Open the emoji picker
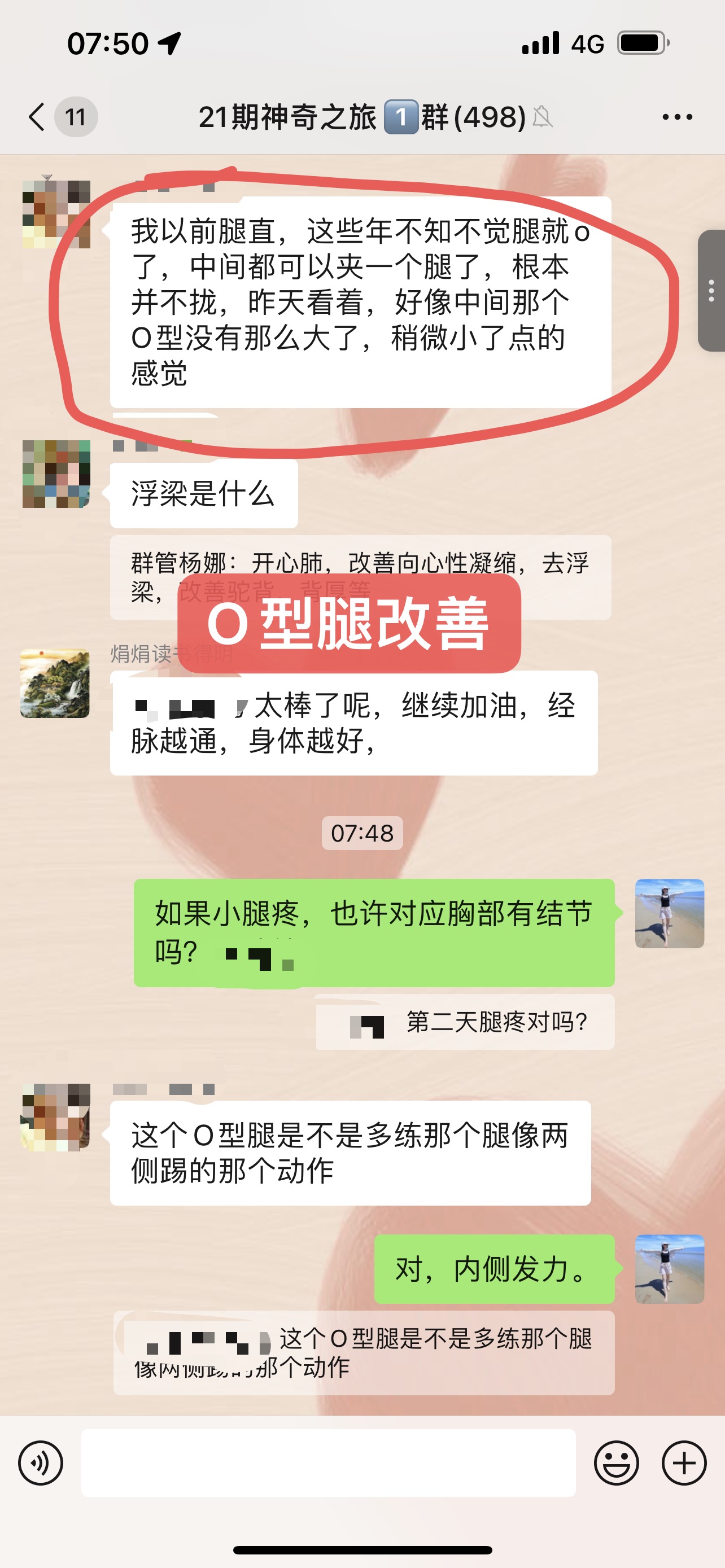 (616, 1462)
